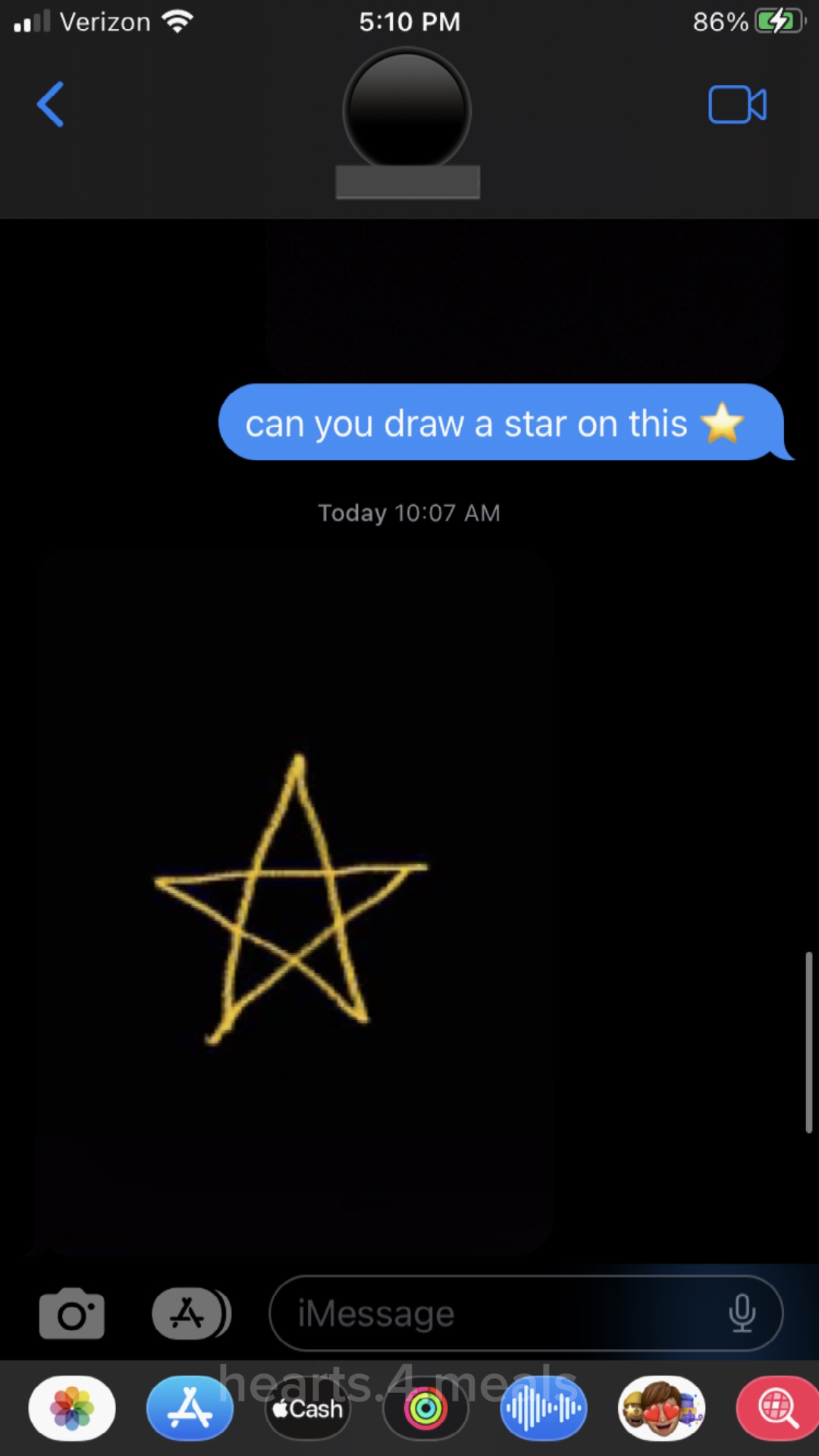
Task: Tap the iMessage text field
Action: click(x=500, y=1313)
